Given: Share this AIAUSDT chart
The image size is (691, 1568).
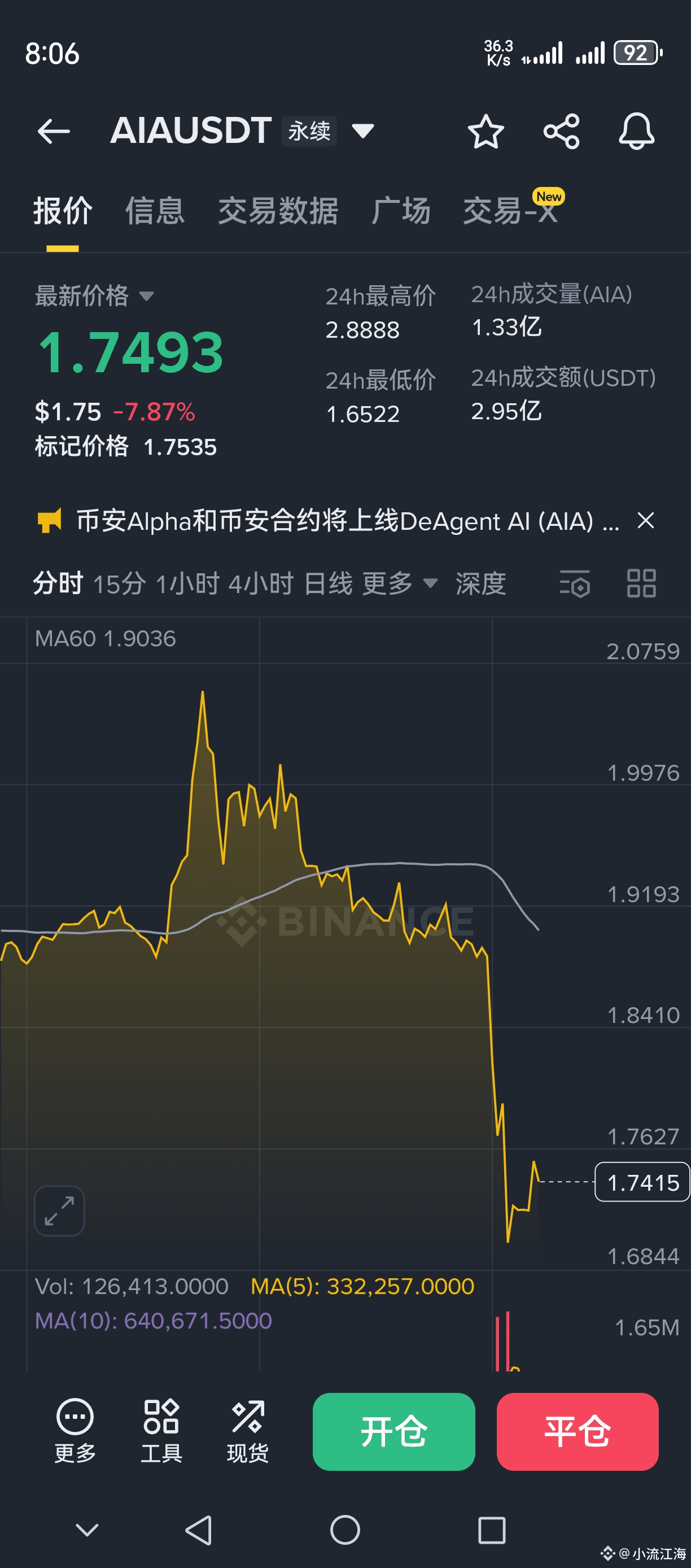Looking at the screenshot, I should [x=561, y=131].
